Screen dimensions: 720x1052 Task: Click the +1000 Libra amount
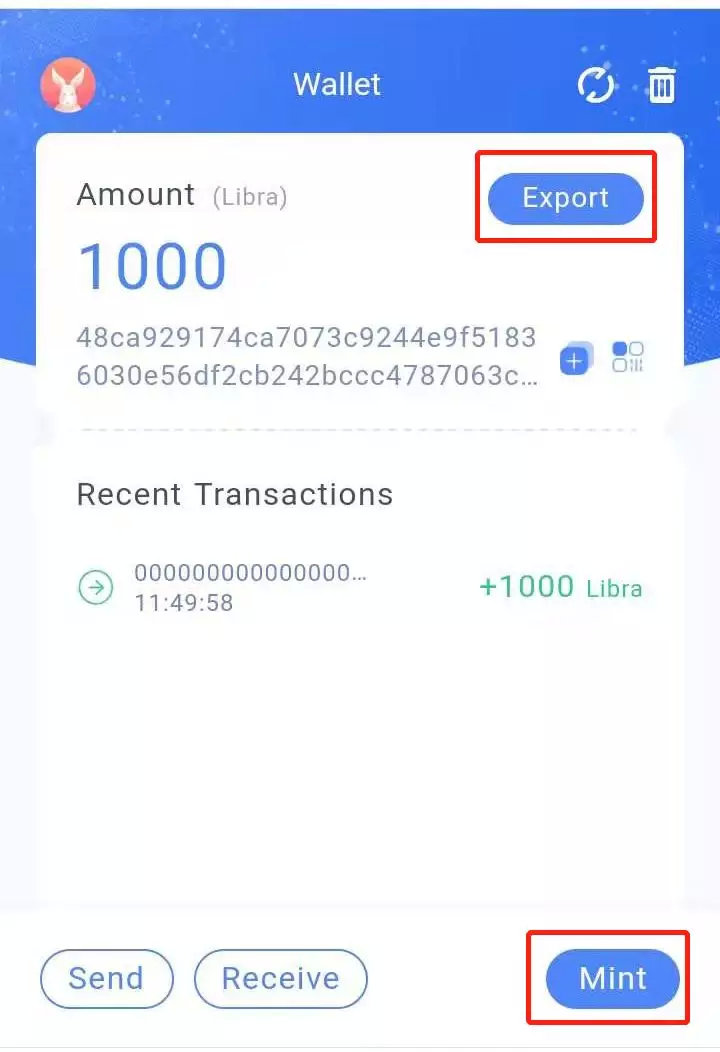tap(560, 588)
